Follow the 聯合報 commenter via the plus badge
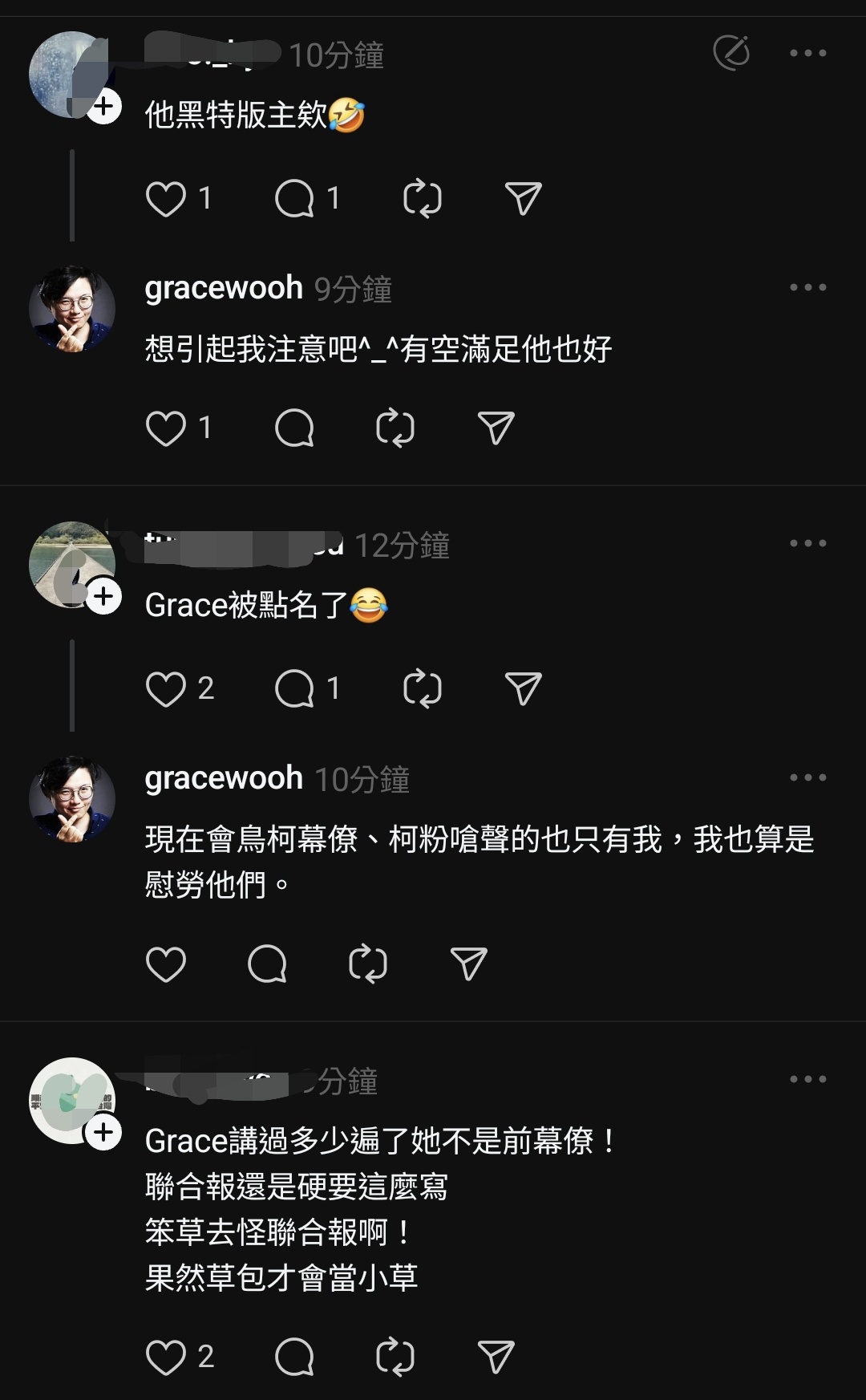The image size is (866, 1400). coord(104,1133)
